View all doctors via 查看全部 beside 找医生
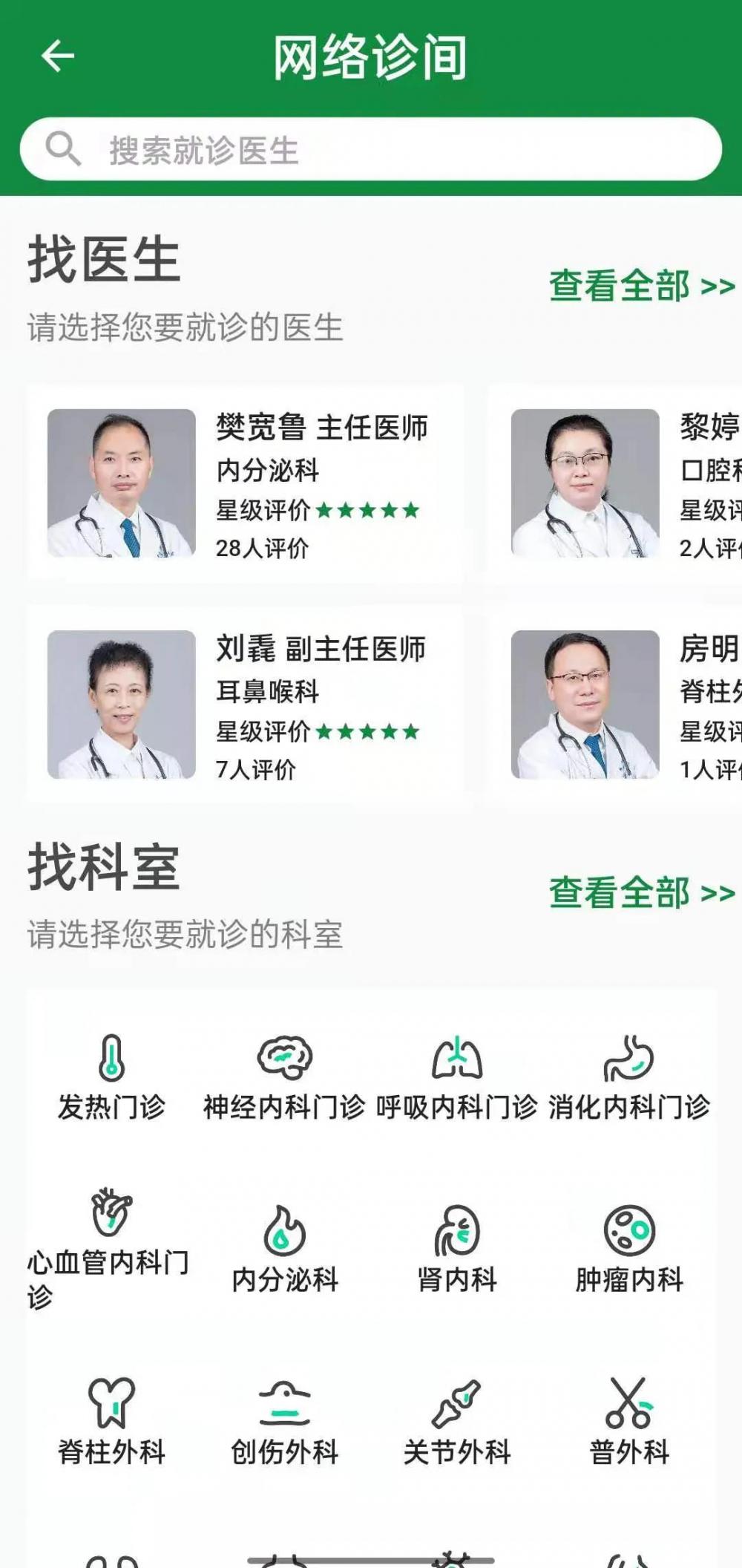742x1568 pixels. (642, 286)
